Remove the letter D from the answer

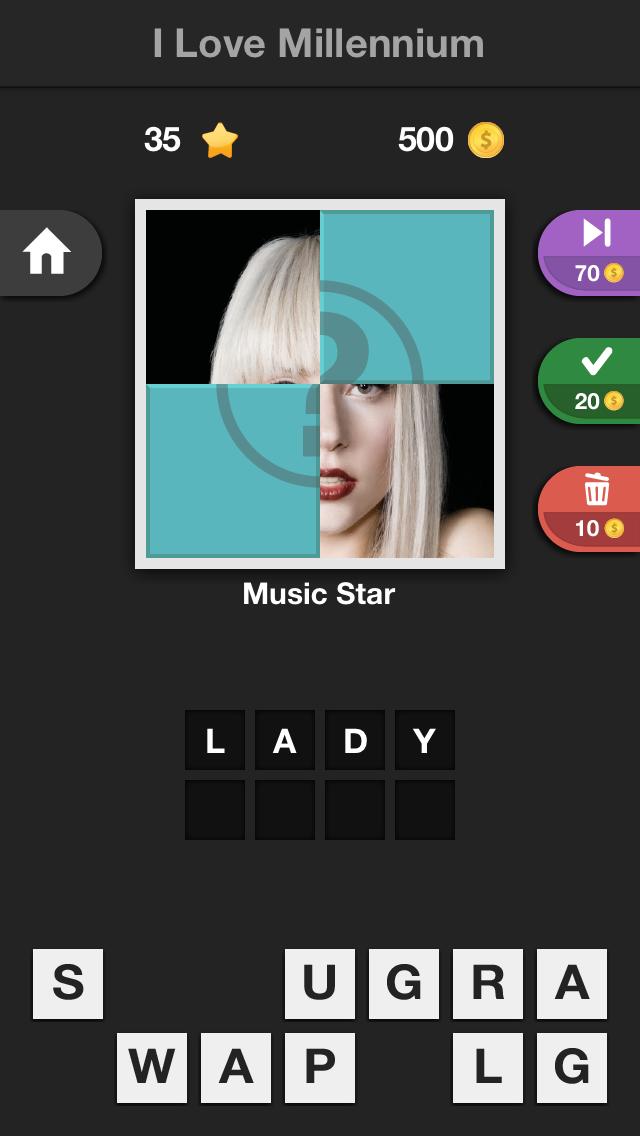tap(355, 740)
